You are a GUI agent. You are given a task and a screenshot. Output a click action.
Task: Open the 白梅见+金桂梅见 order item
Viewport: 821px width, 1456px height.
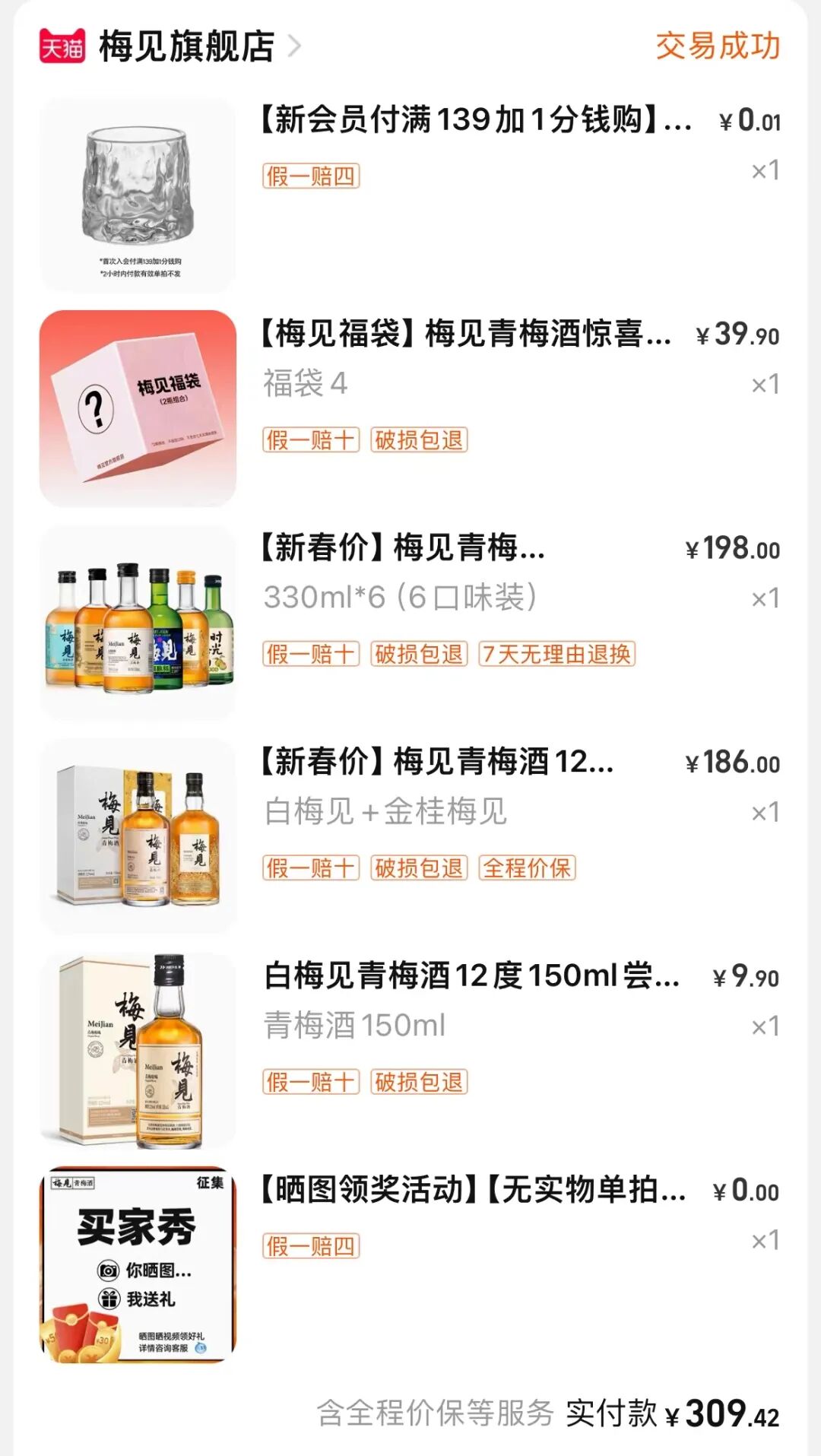coord(410,836)
